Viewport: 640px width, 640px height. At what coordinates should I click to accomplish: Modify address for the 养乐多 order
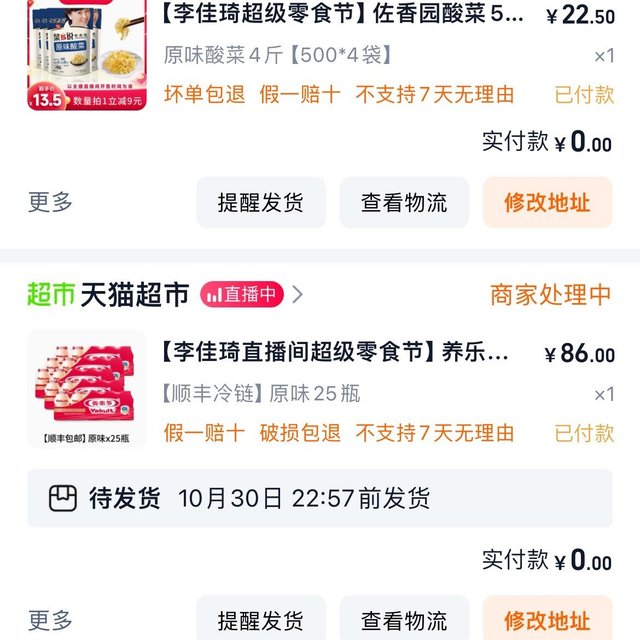coord(547,620)
